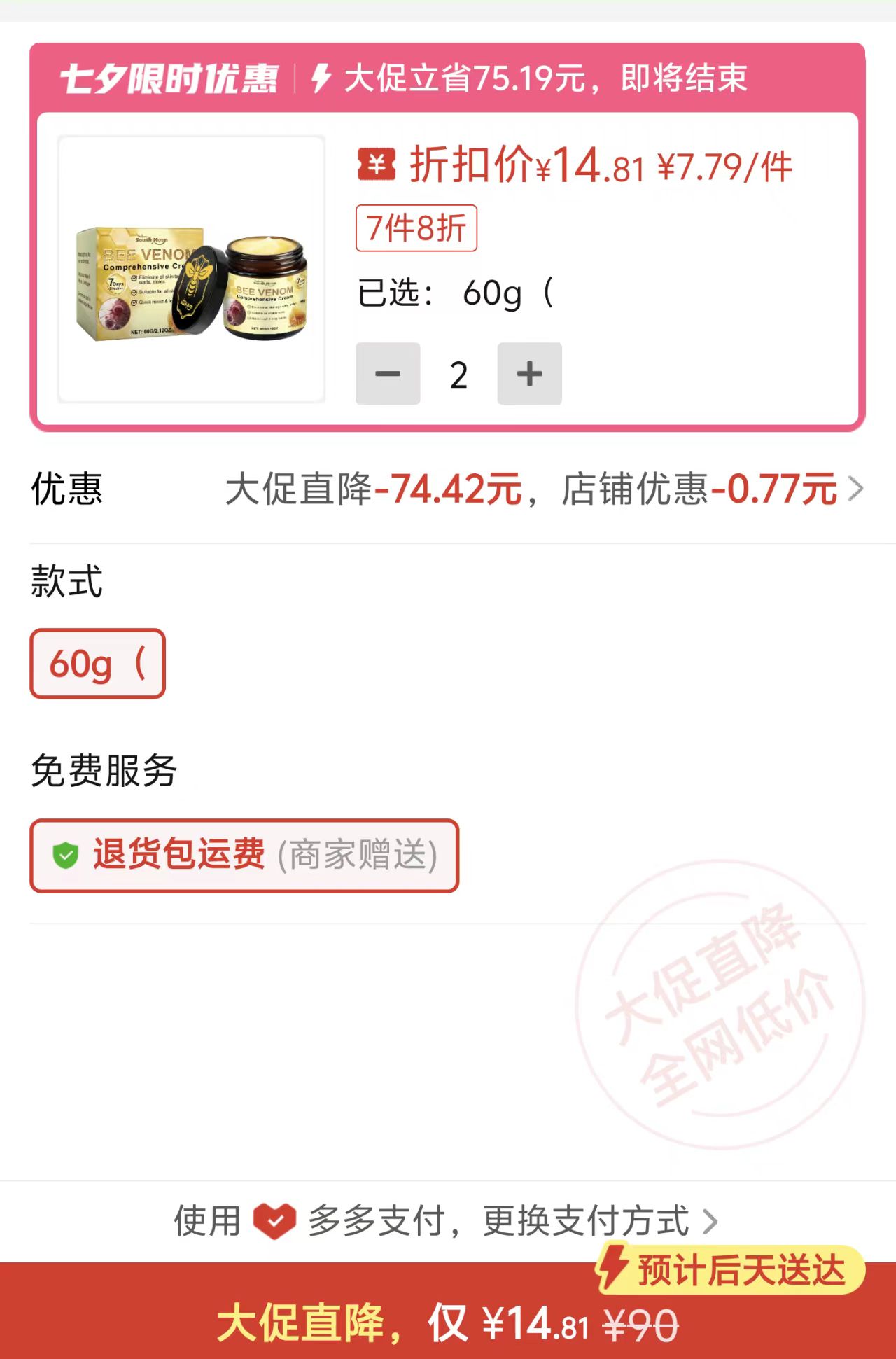Open the 优惠 discount details row
Image resolution: width=896 pixels, height=1359 pixels.
pyautogui.click(x=448, y=489)
